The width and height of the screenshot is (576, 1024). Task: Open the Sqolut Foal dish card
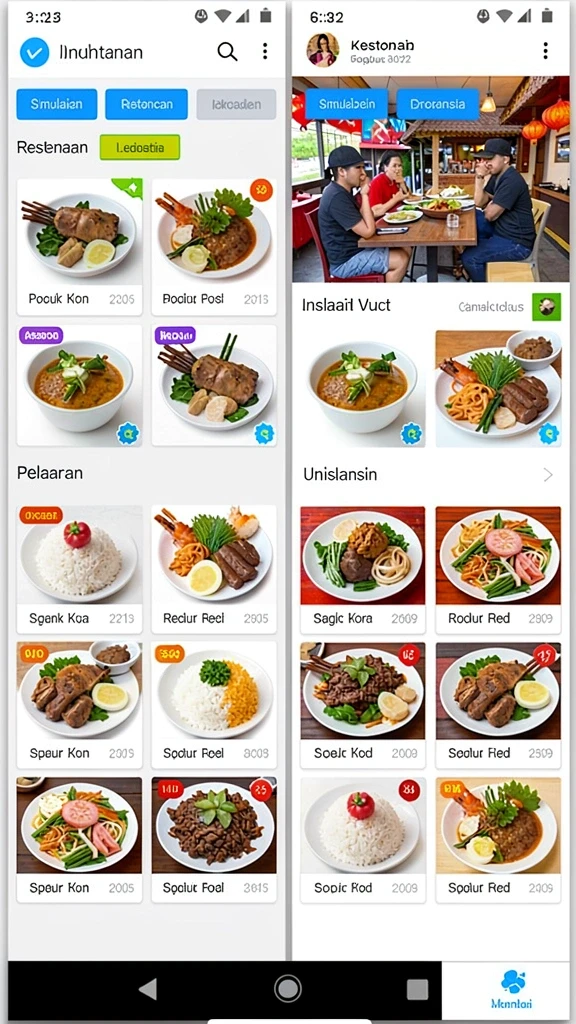click(214, 839)
